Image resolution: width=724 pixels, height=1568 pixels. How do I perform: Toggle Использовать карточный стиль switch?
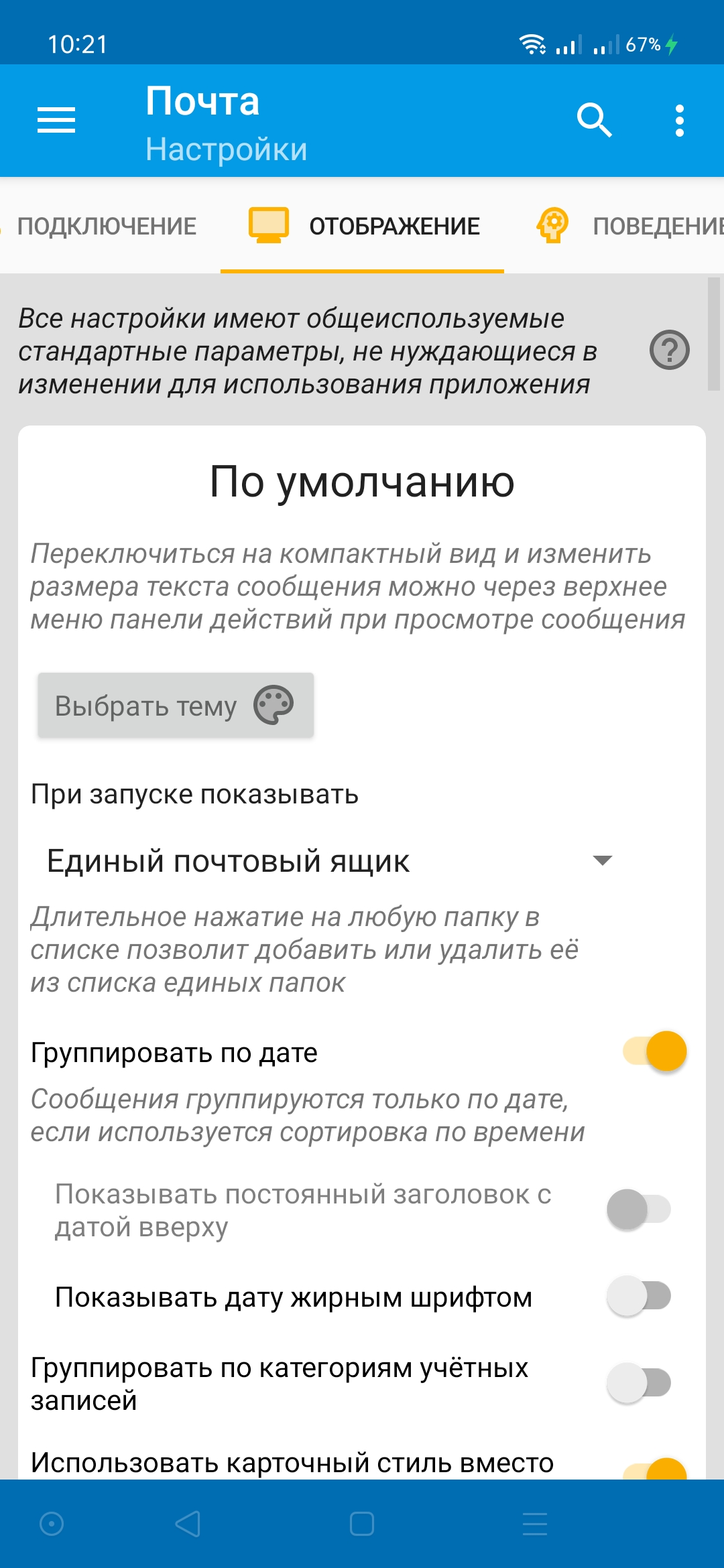pos(656,1471)
